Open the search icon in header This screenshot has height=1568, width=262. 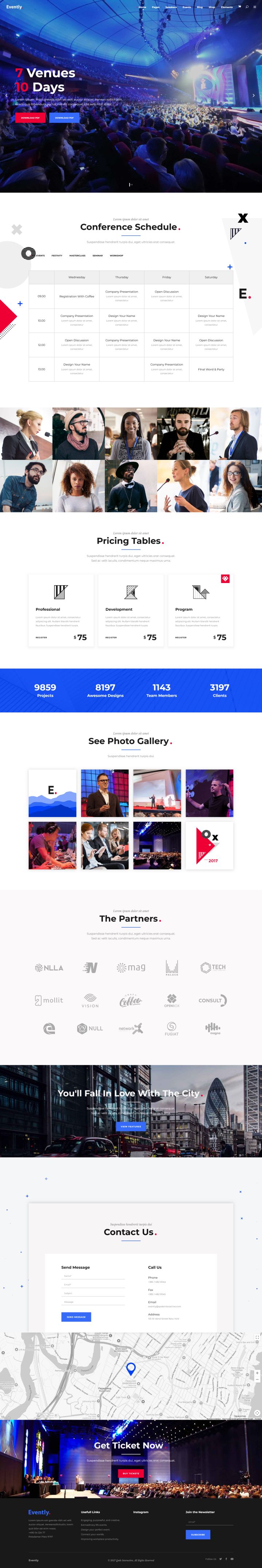(247, 7)
